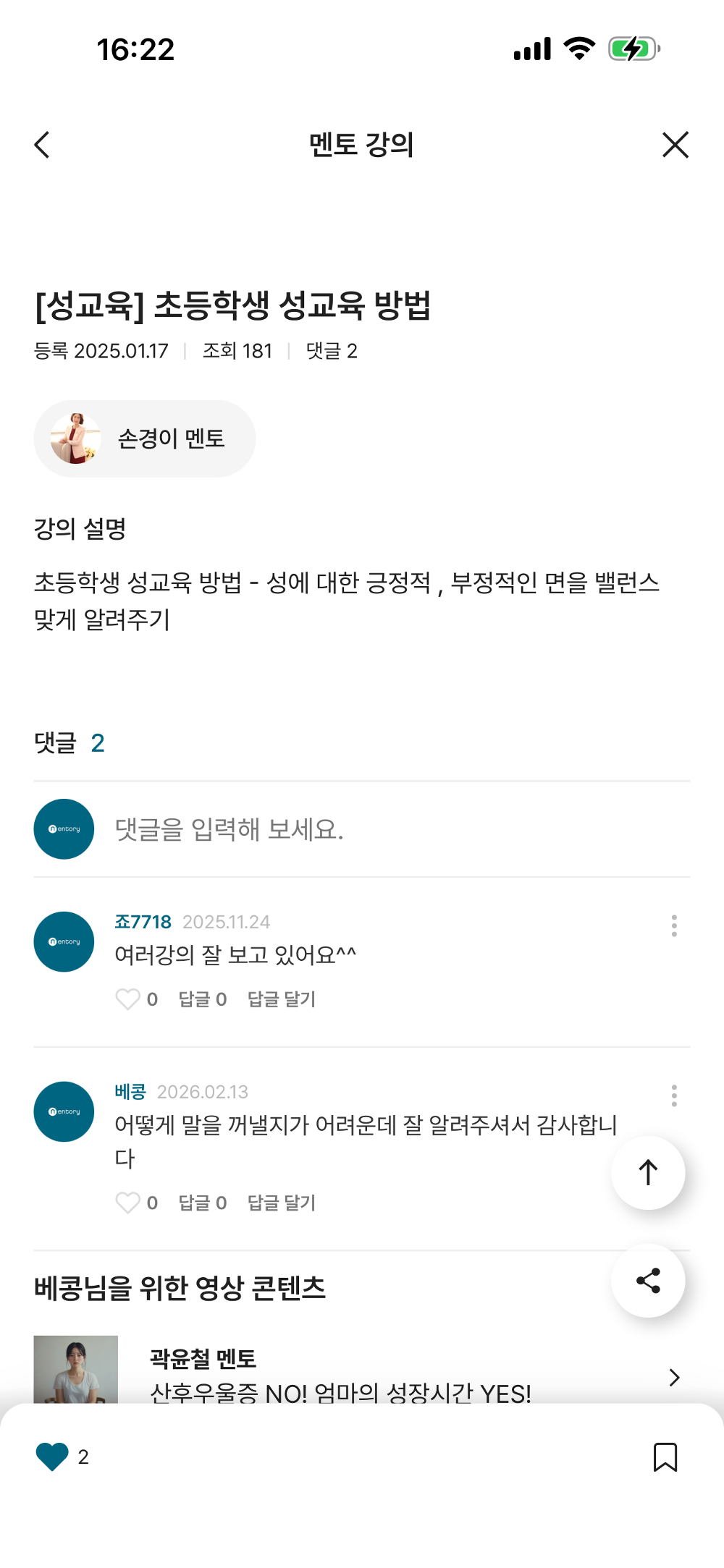
Task: Tap 답글 달기 under 베콩's comment
Action: pos(280,1203)
